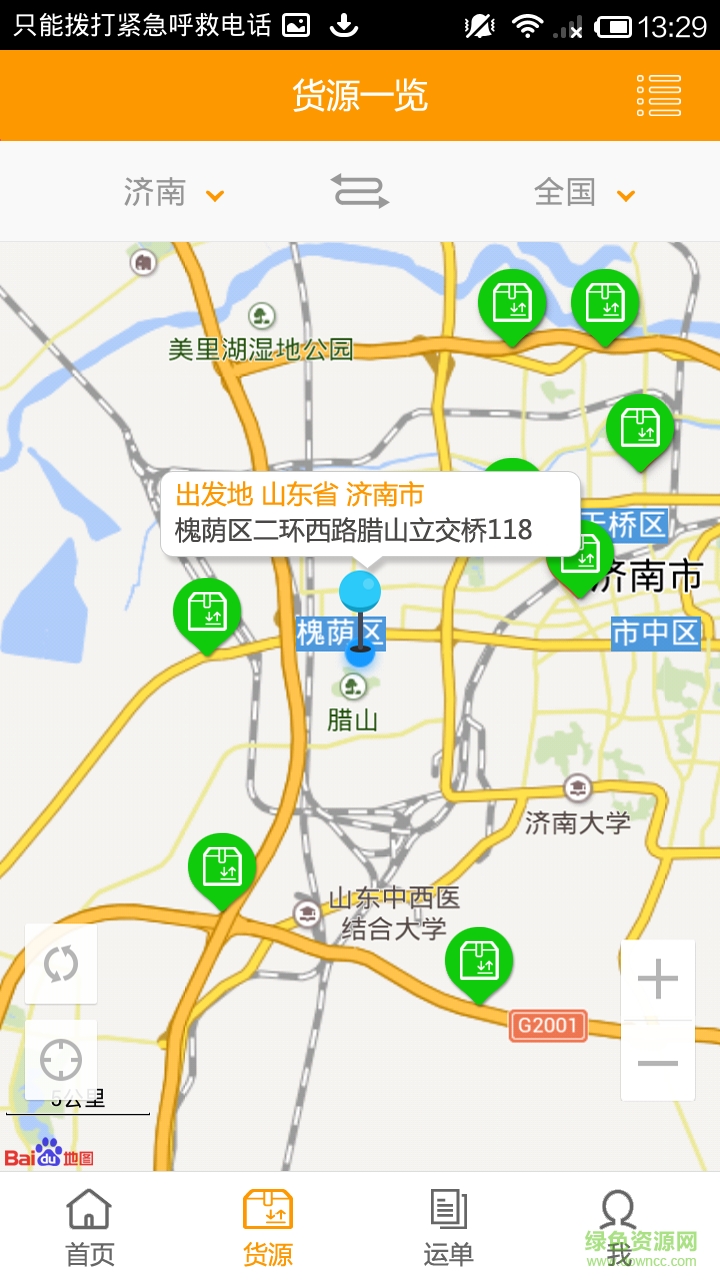Screen dimensions: 720x1280
Task: Tap the 槐荫区二环西路 departure address bubble
Action: click(370, 514)
